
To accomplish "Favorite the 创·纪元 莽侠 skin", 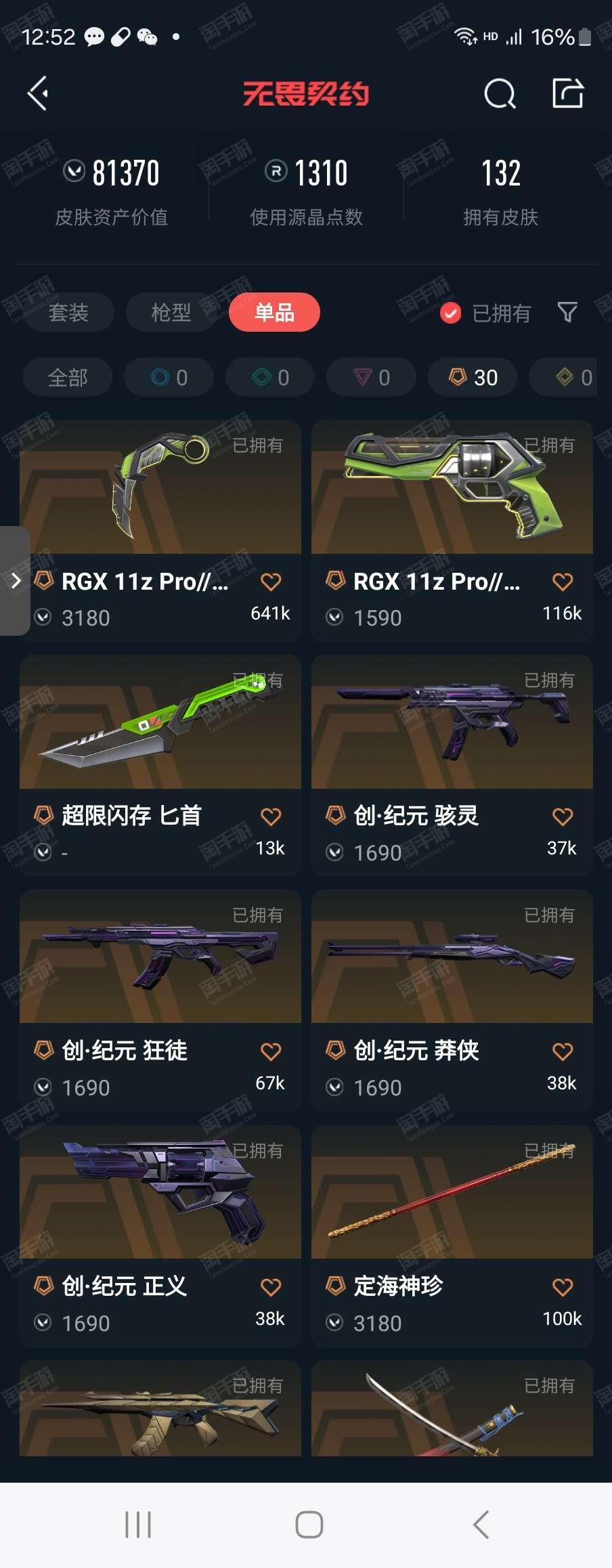I will click(562, 1051).
